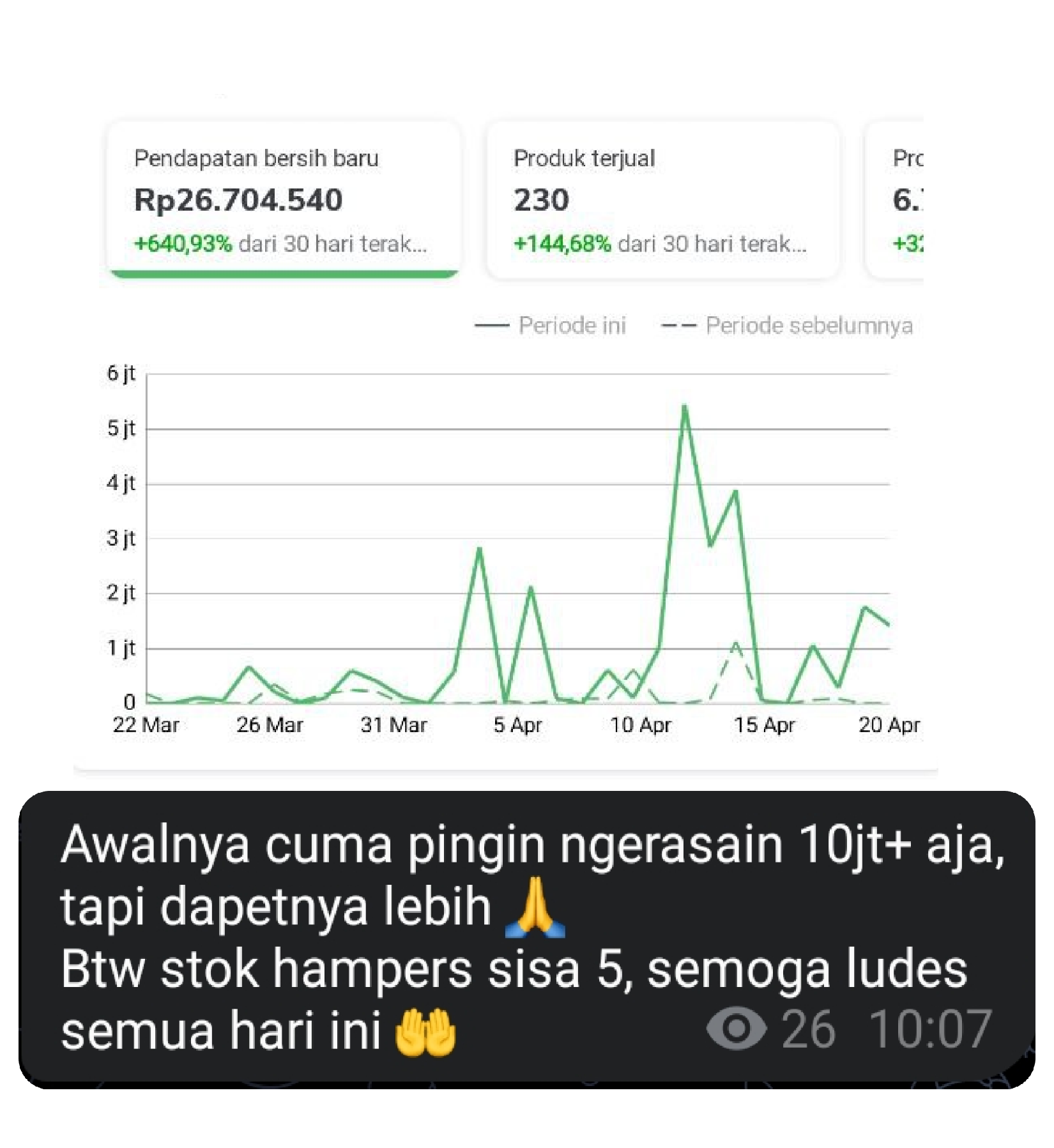Select the highest green peak above 5 jt
The height and width of the screenshot is (1148, 1054).
[684, 406]
